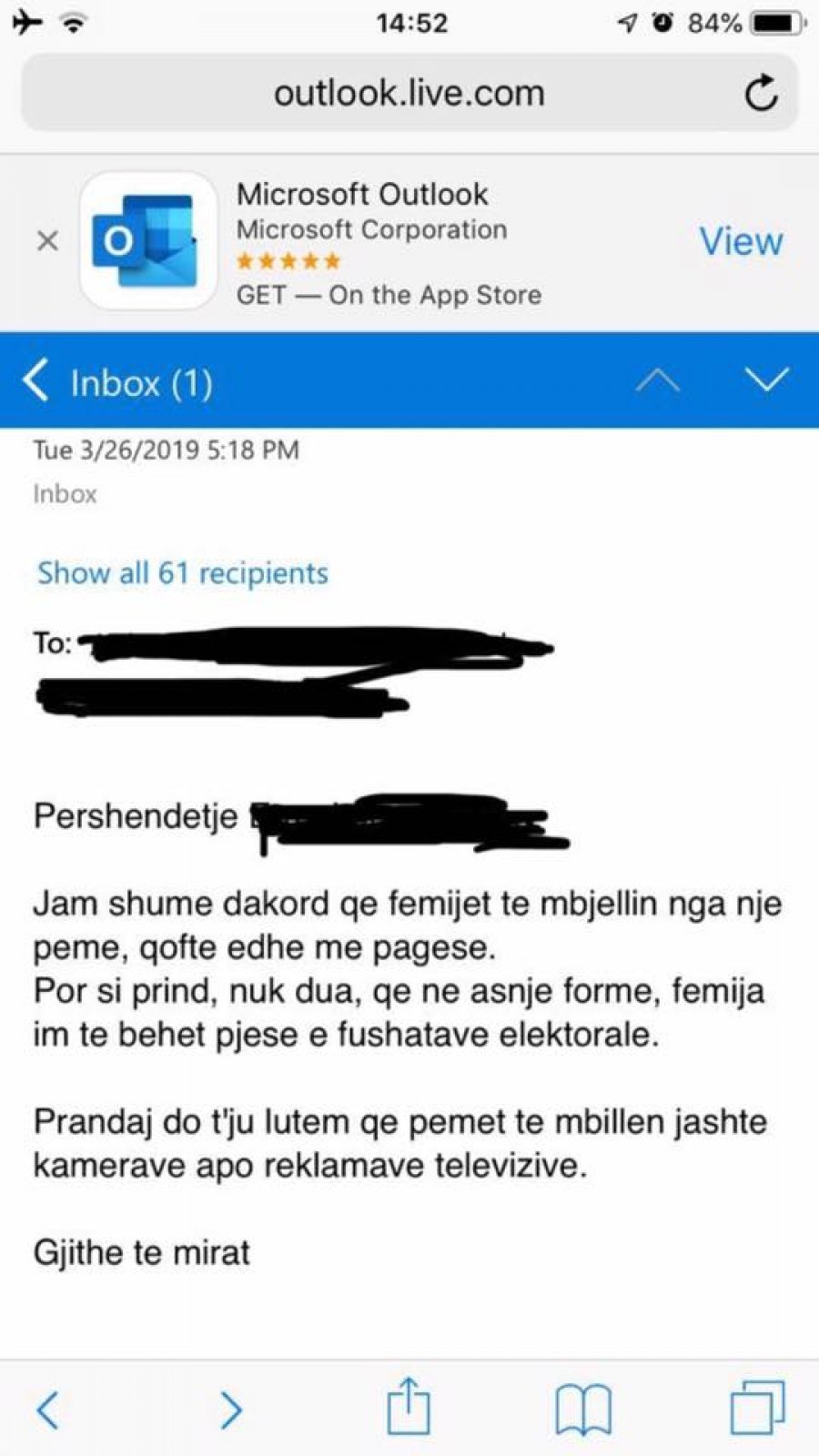This screenshot has width=819, height=1456.
Task: Dismiss the Microsoft Outlook app banner
Action: pyautogui.click(x=47, y=241)
